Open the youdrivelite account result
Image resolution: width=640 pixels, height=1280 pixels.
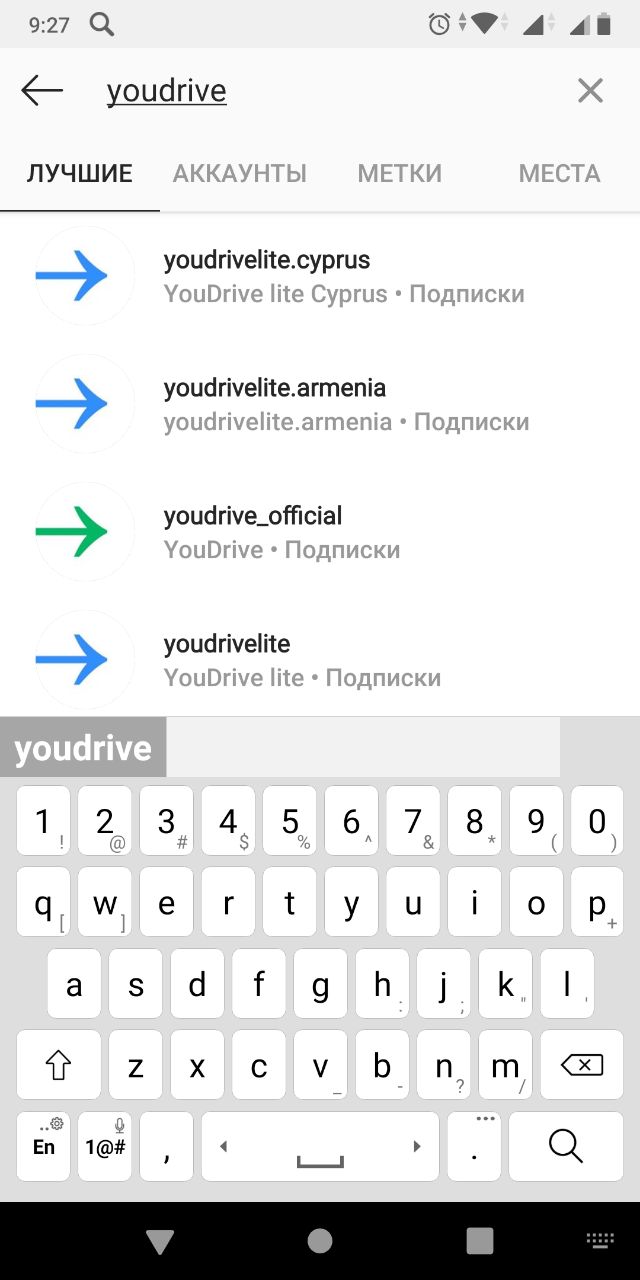pos(320,660)
